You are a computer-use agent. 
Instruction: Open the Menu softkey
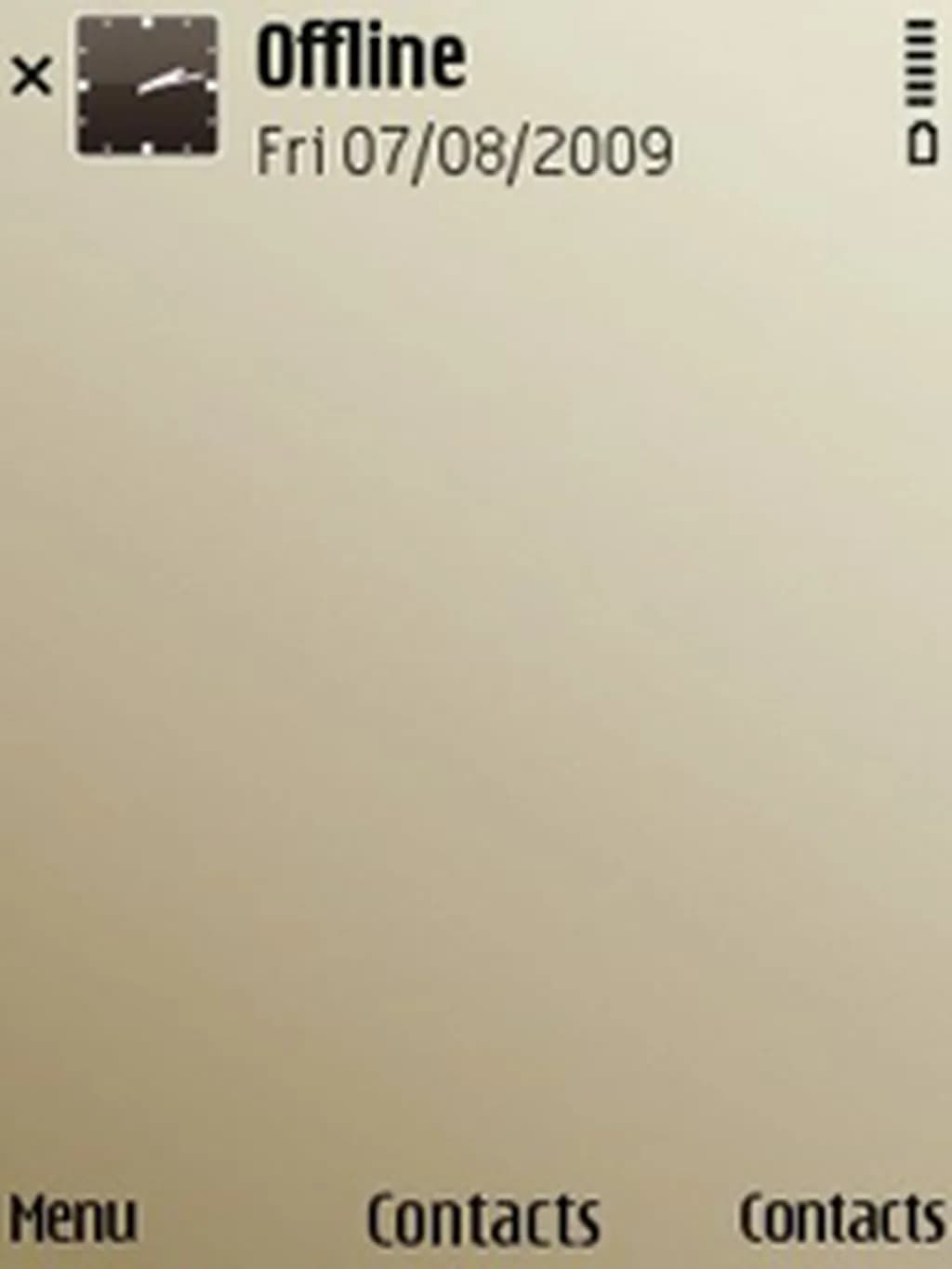tap(73, 1218)
